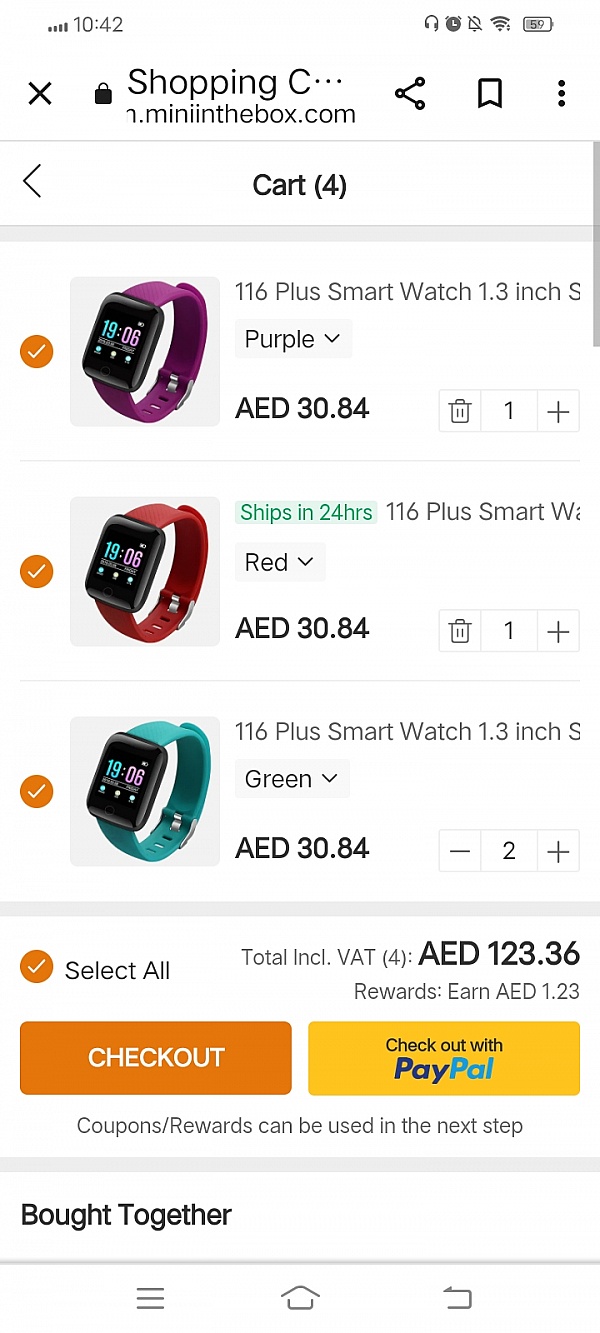The height and width of the screenshot is (1333, 600).
Task: Bookmark the current page
Action: 489,94
